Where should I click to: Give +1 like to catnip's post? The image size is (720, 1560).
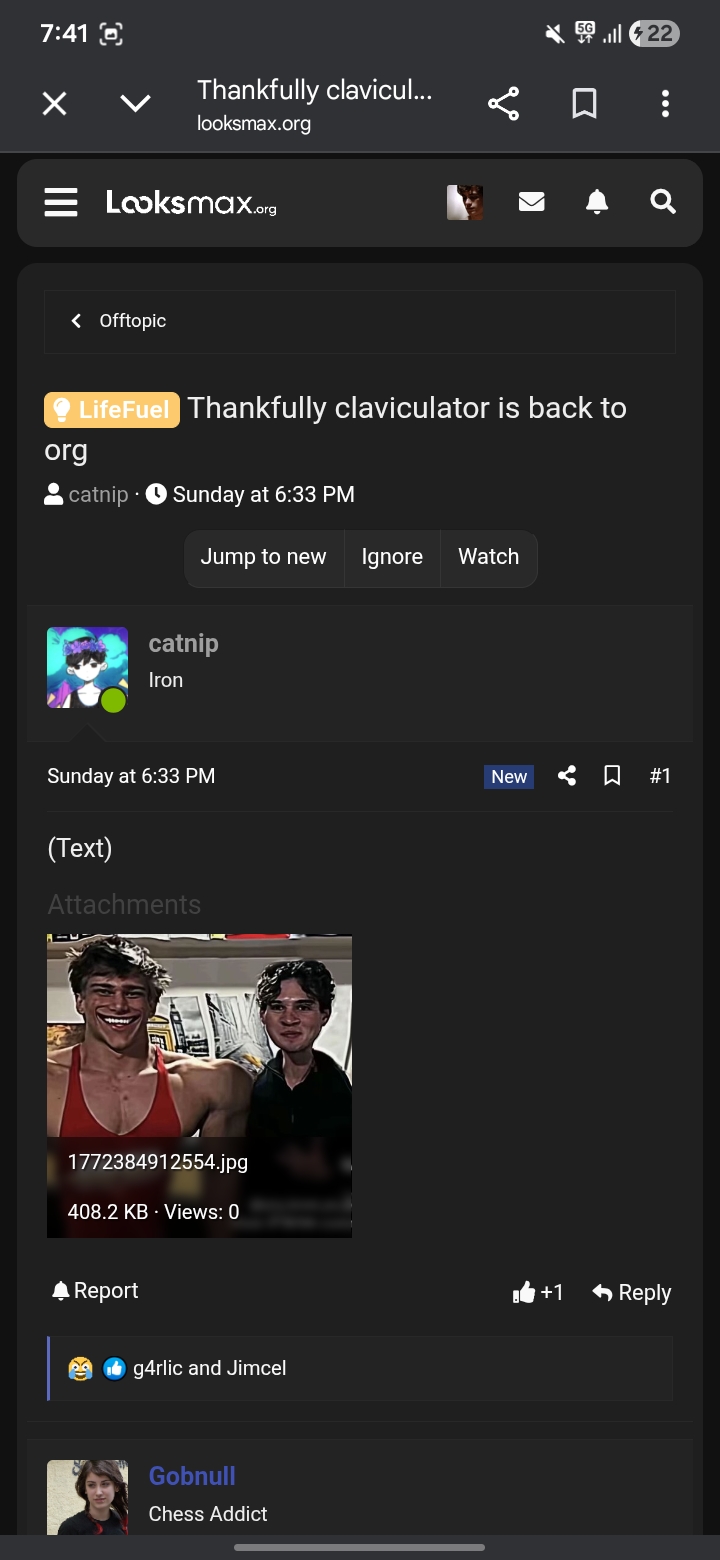[x=538, y=1293]
